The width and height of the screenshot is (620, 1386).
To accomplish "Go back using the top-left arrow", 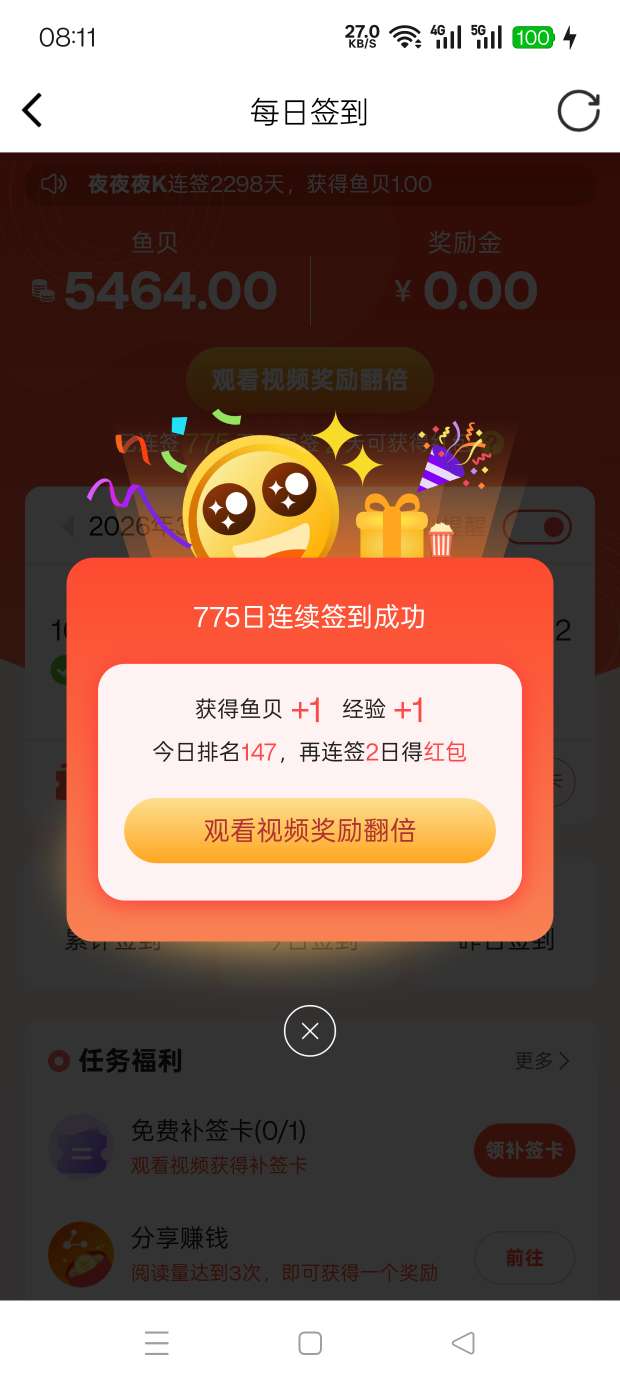I will [33, 111].
